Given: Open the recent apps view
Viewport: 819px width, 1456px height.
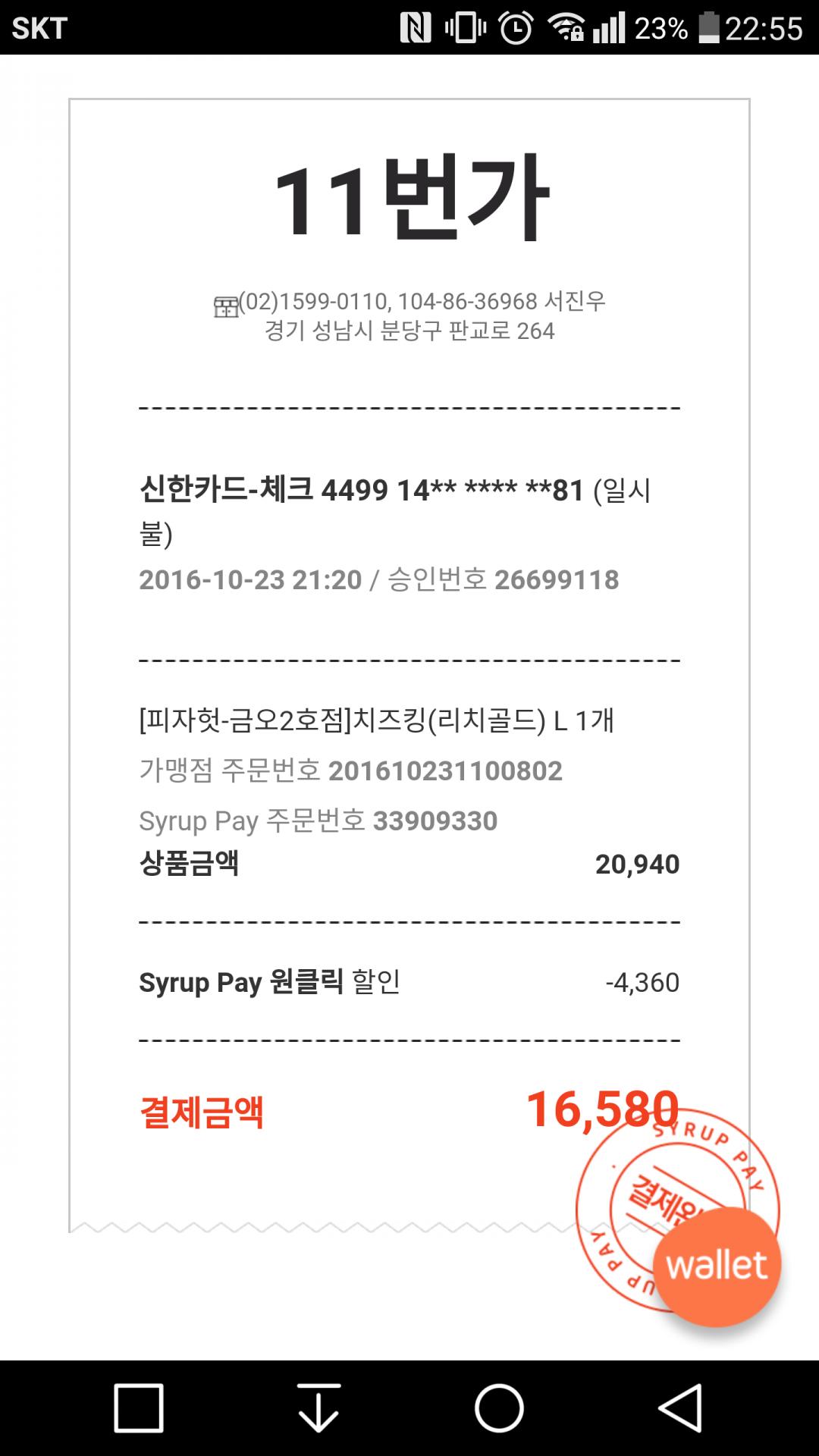Looking at the screenshot, I should [139, 1408].
